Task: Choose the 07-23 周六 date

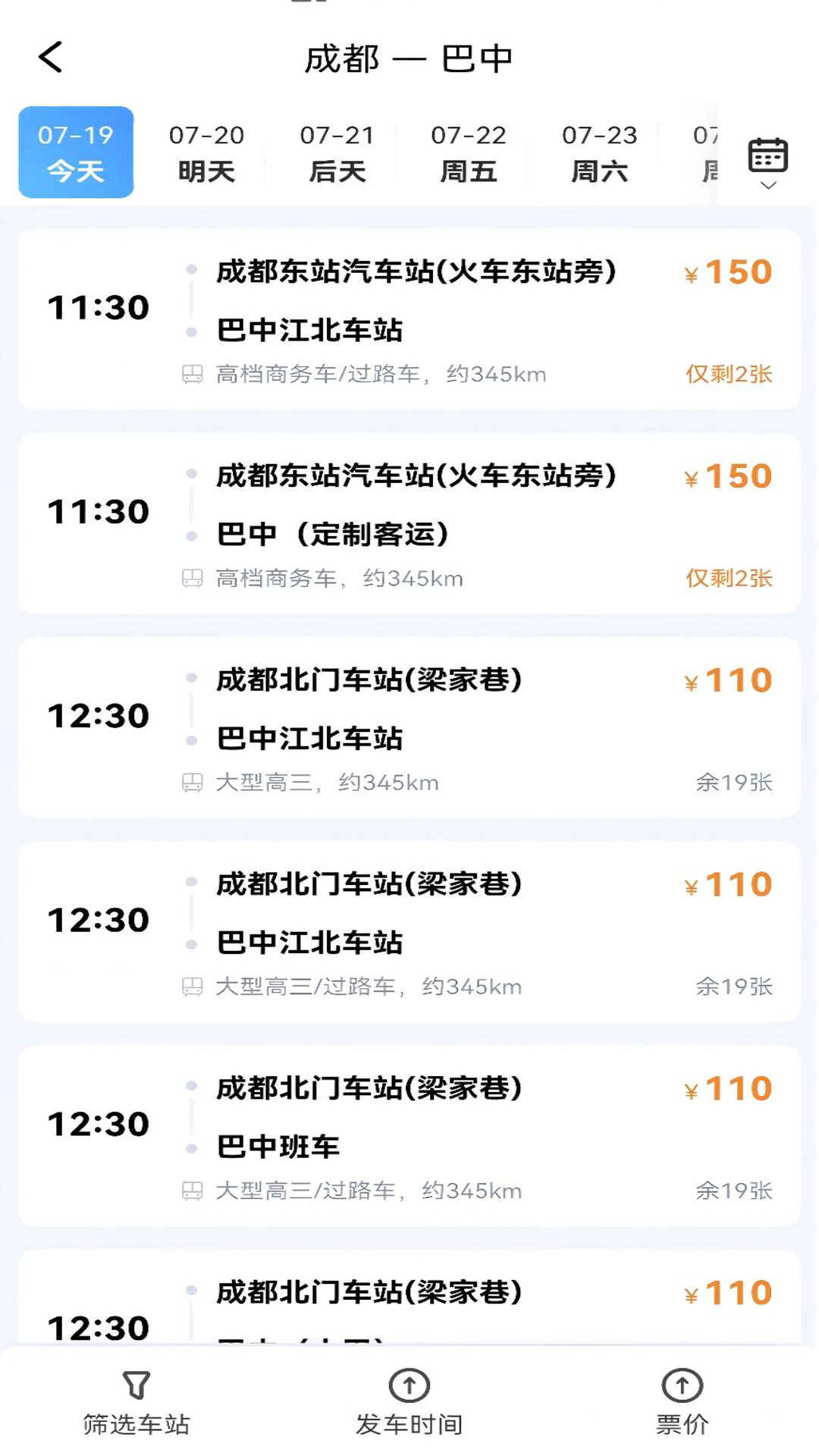Action: [x=599, y=152]
